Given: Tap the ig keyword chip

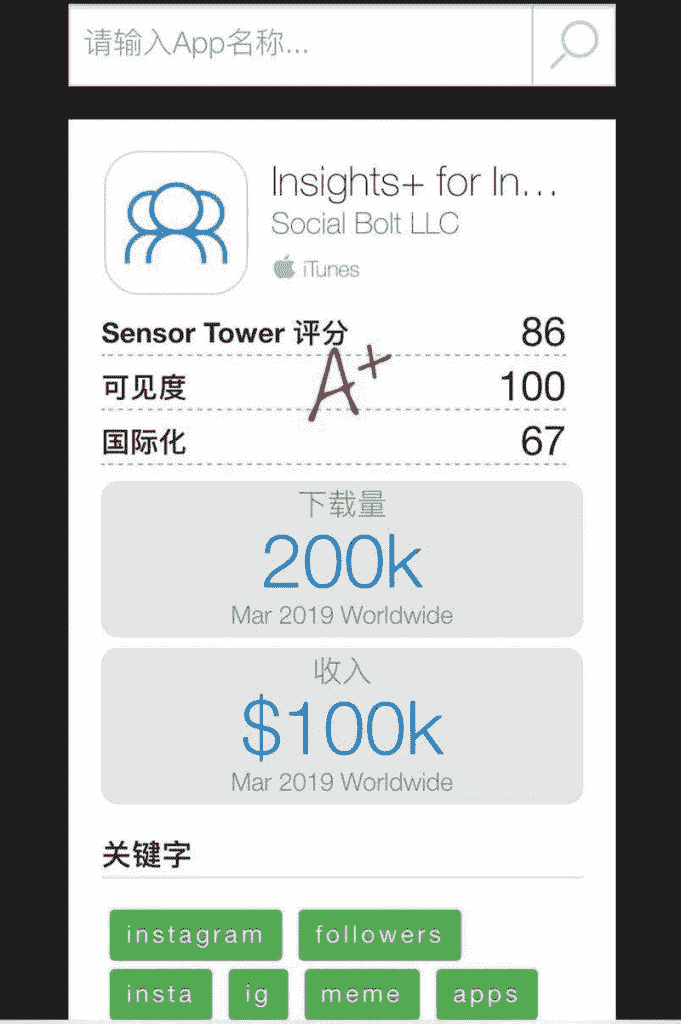Looking at the screenshot, I should 257,994.
